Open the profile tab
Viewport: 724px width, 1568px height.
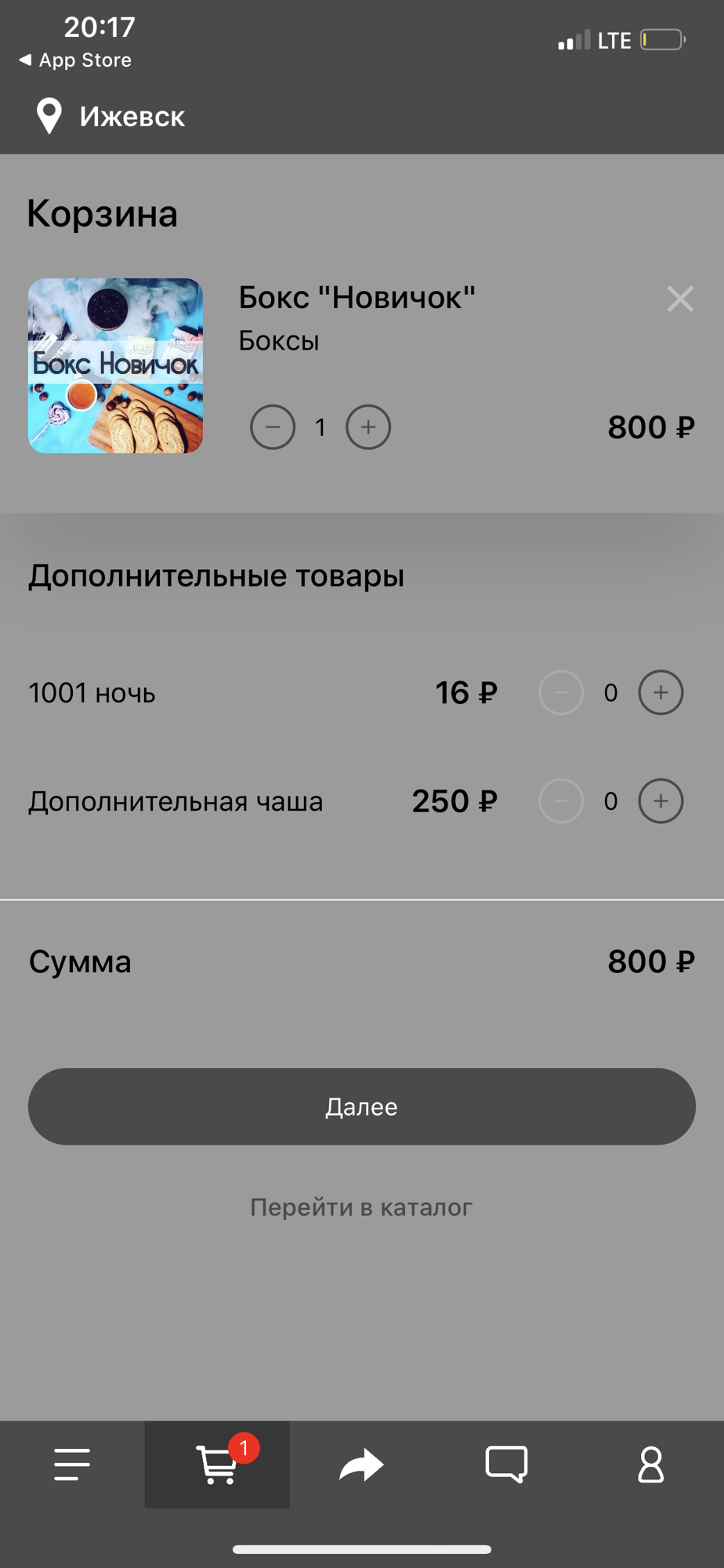[x=651, y=1465]
